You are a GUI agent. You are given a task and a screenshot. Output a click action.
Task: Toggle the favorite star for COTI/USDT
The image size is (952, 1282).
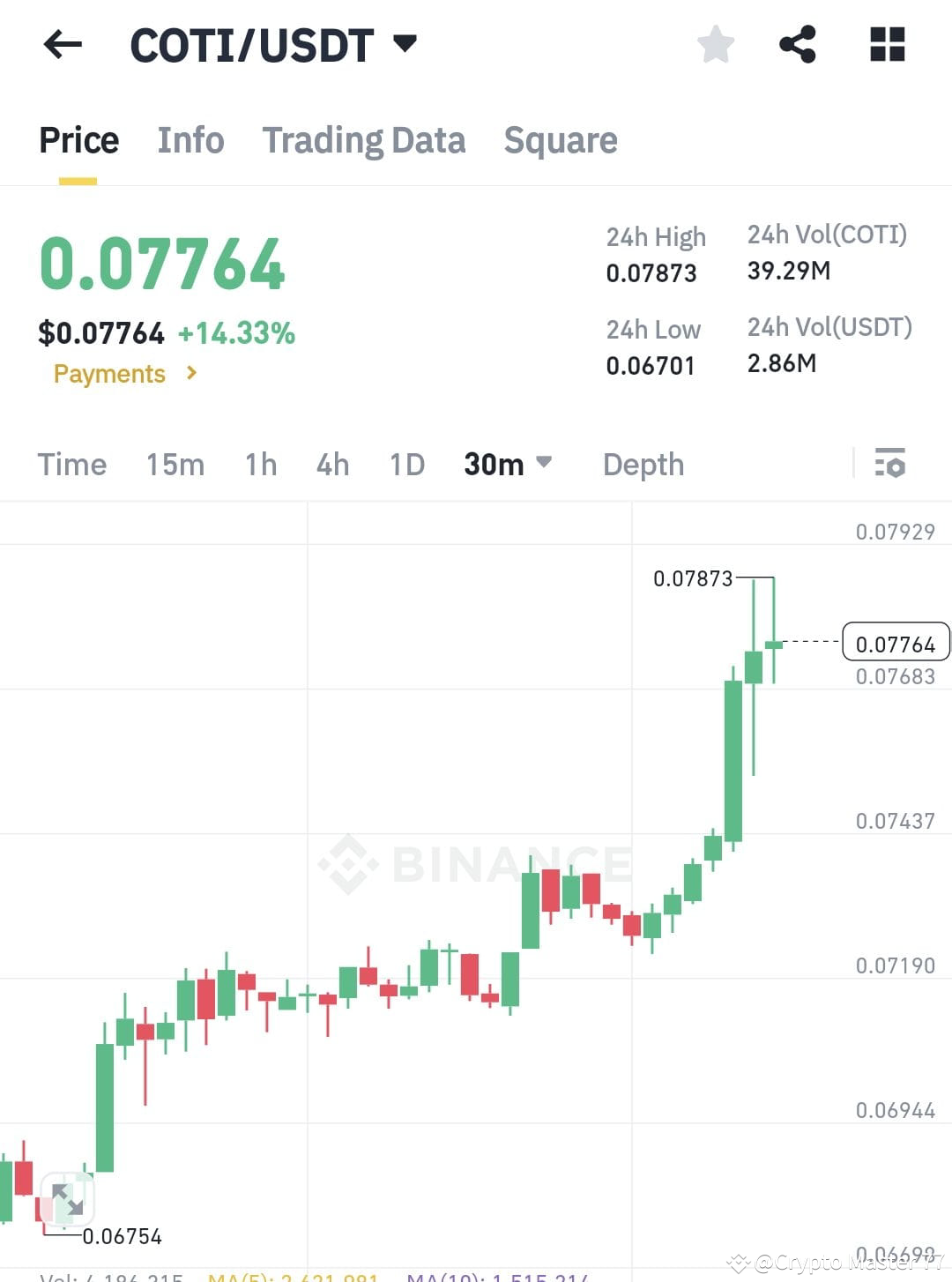(x=716, y=45)
